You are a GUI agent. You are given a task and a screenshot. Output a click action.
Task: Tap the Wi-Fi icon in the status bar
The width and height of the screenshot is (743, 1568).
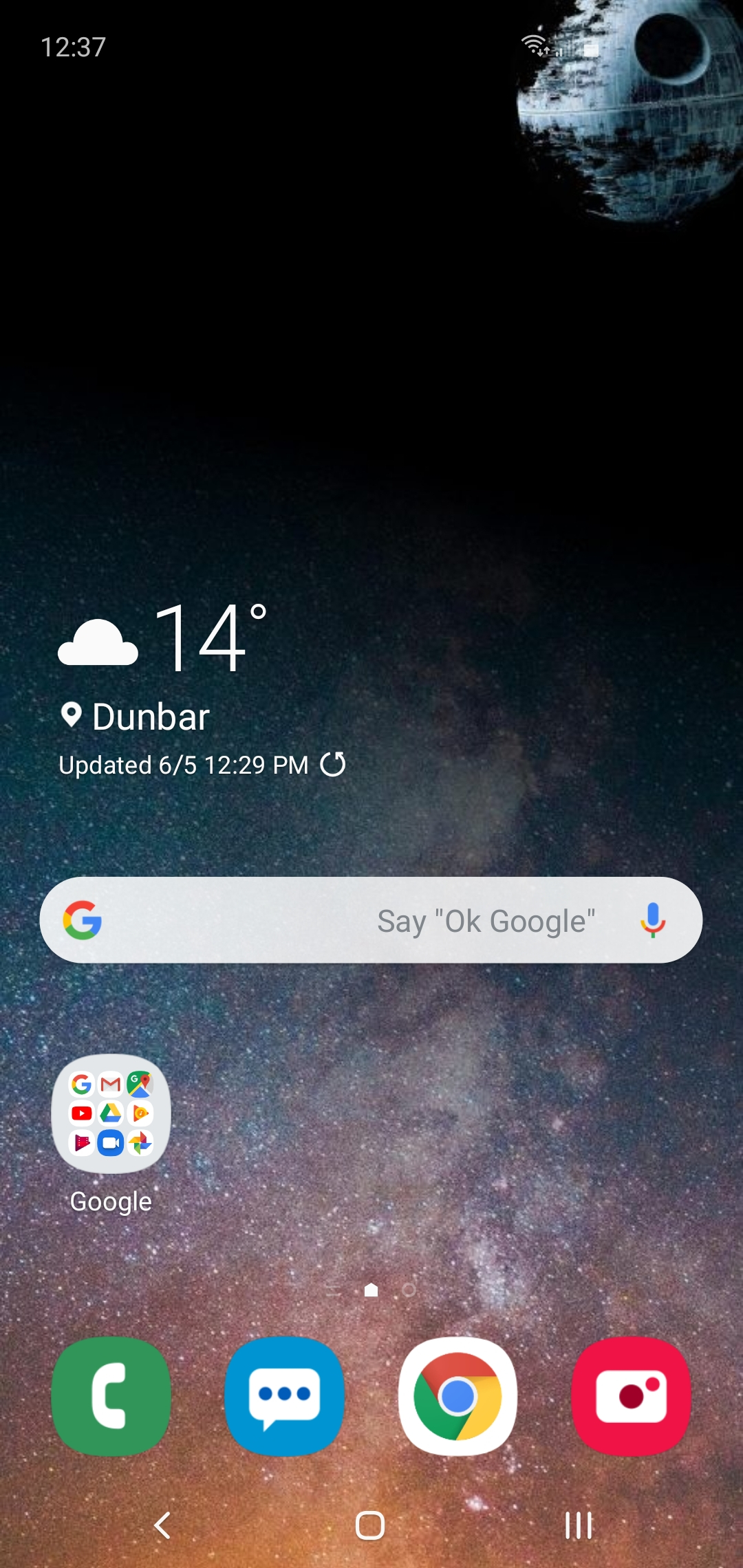pyautogui.click(x=532, y=43)
